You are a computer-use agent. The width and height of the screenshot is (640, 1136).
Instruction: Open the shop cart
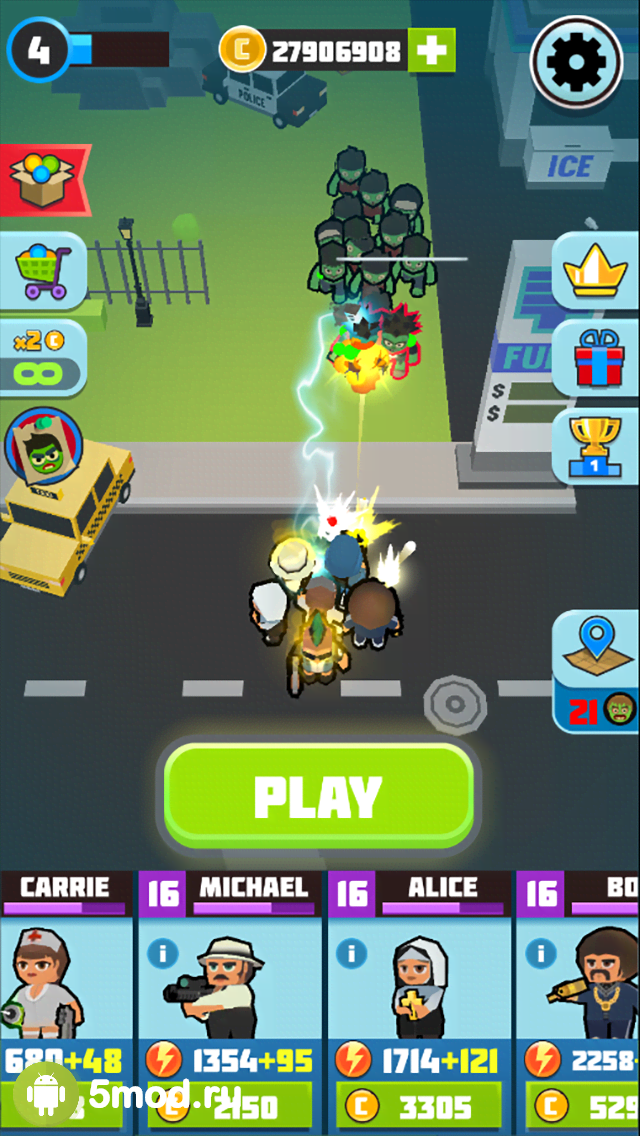point(40,270)
